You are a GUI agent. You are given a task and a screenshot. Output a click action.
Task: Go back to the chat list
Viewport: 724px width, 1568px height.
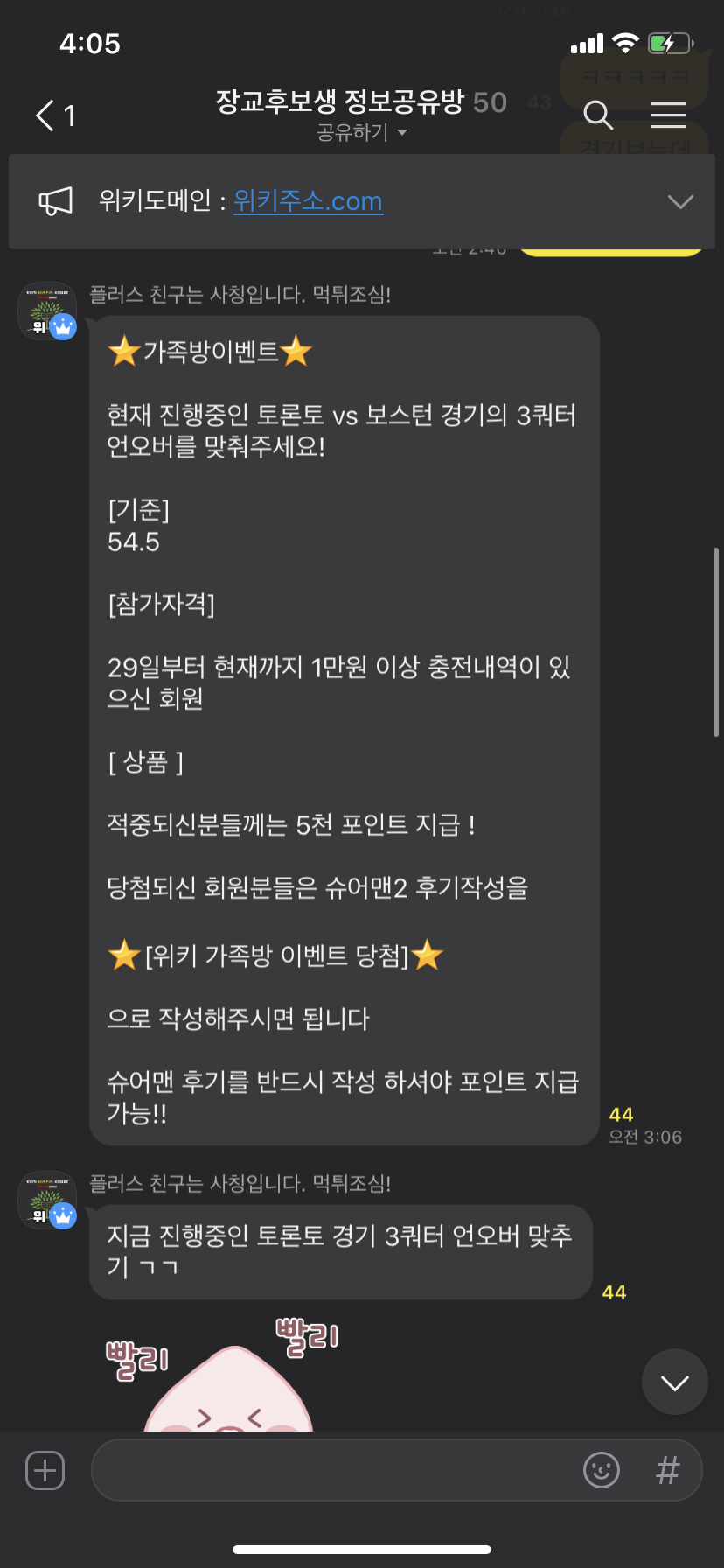(x=54, y=115)
